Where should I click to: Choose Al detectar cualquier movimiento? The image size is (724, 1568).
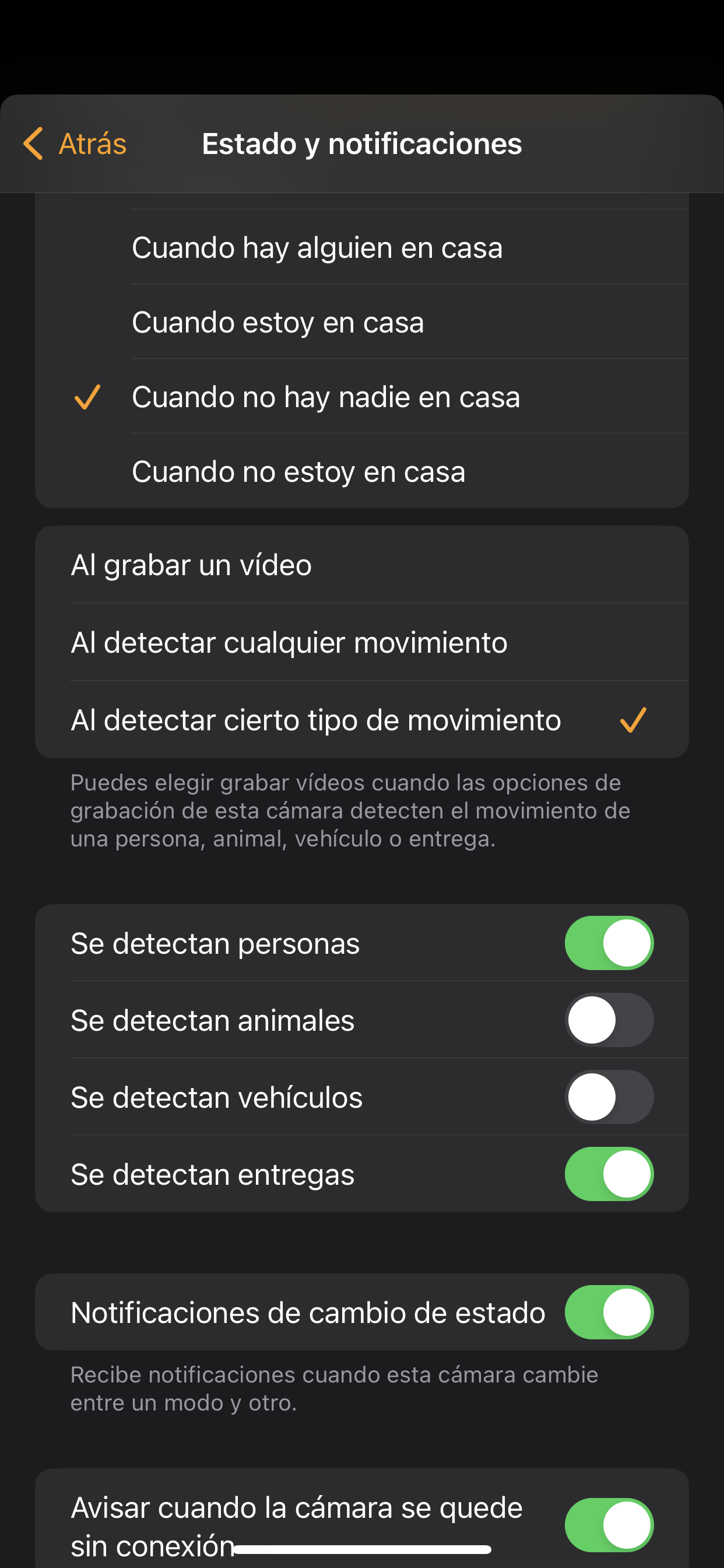coord(361,642)
